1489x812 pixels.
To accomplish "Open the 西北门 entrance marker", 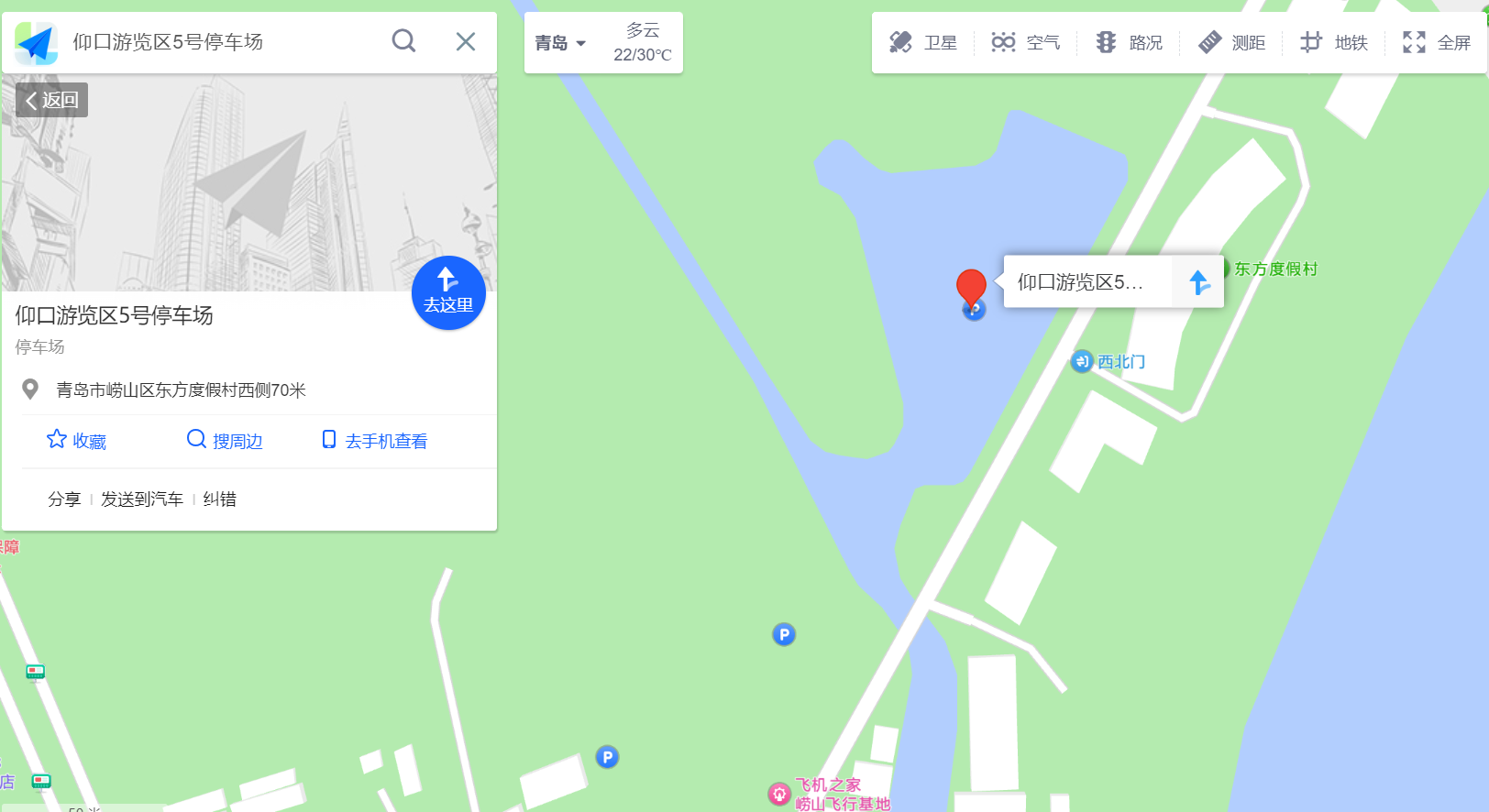I will [1109, 361].
